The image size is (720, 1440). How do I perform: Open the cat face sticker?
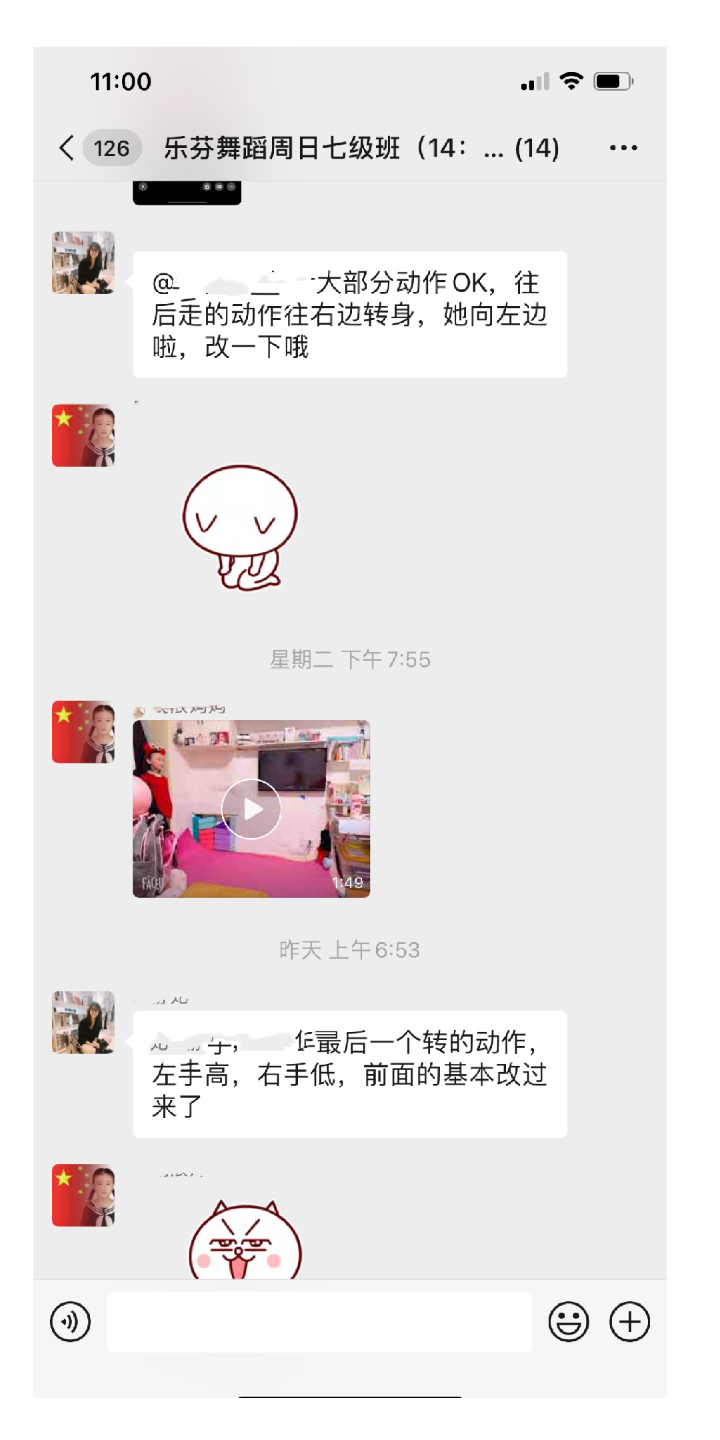point(245,1240)
